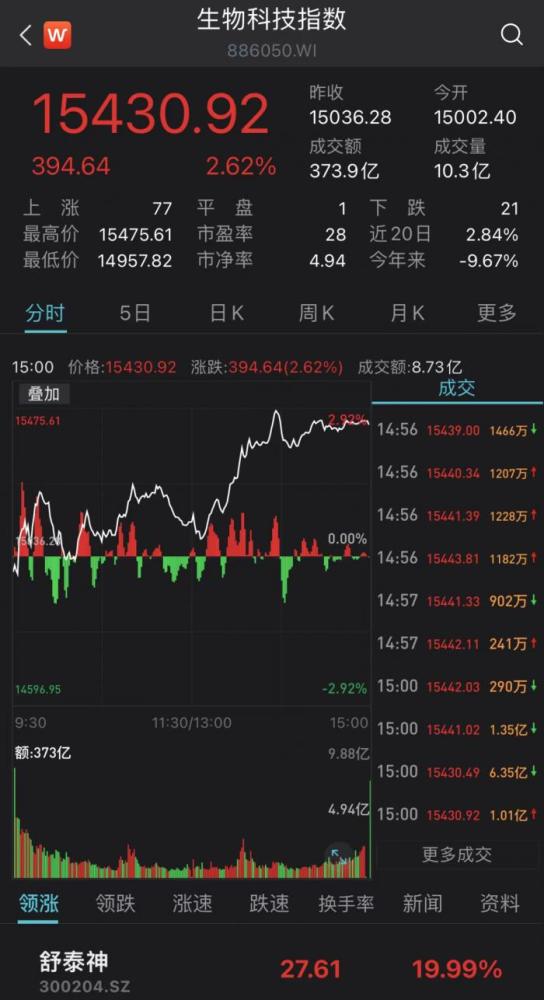Expand the chart to fullscreen

pyautogui.click(x=339, y=857)
